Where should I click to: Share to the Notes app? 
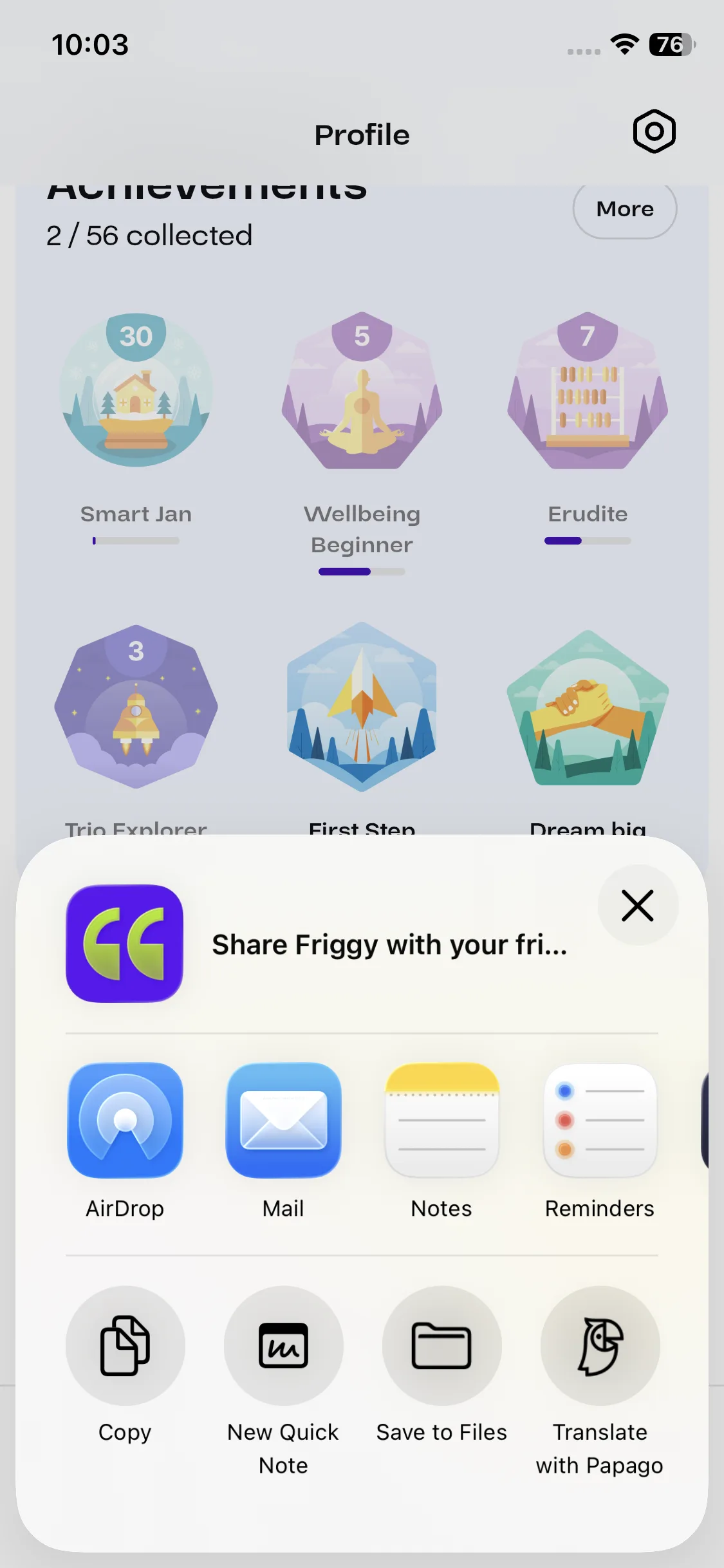[441, 1120]
